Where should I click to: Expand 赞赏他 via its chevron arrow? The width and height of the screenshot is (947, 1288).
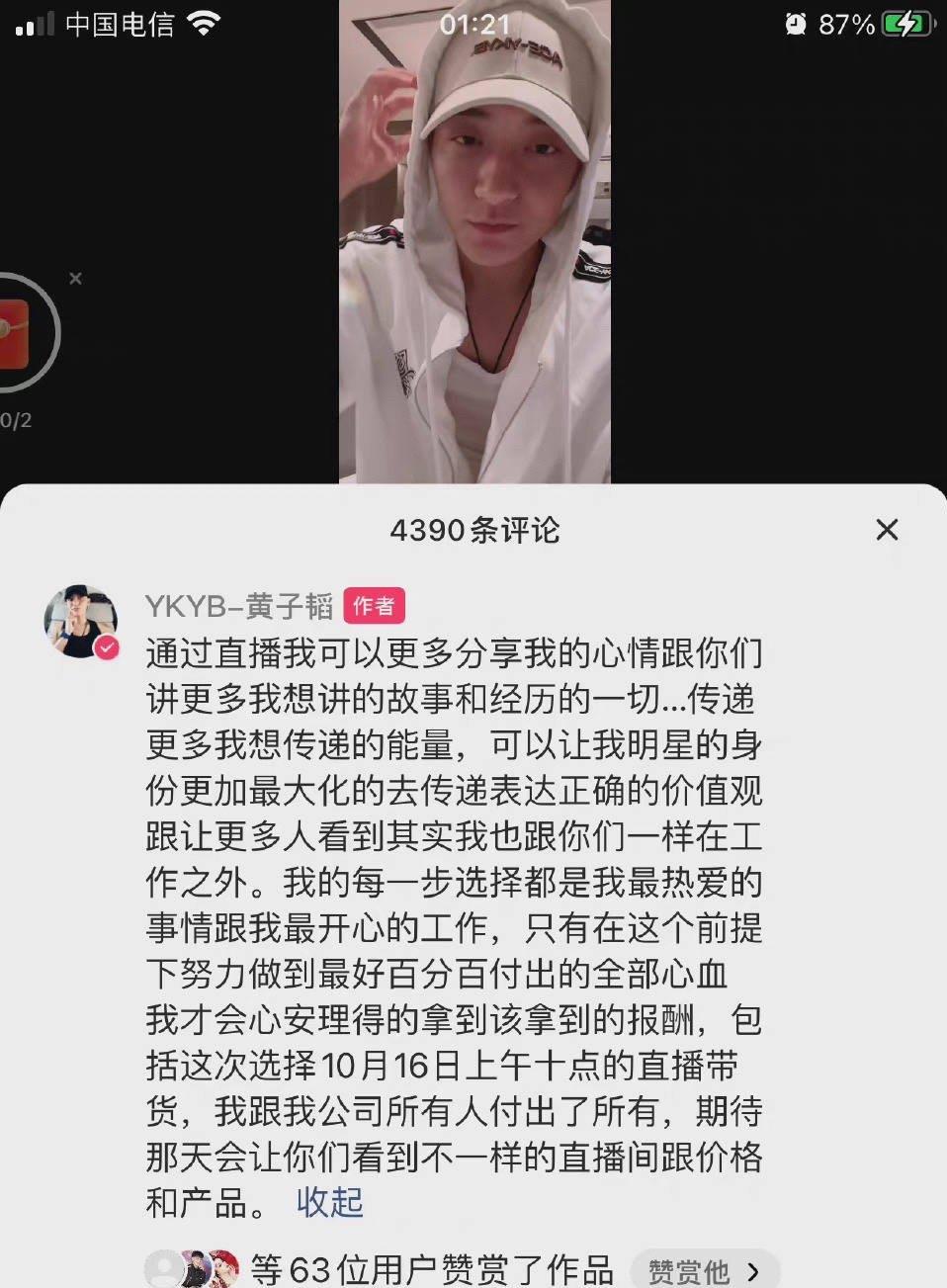pyautogui.click(x=752, y=1273)
